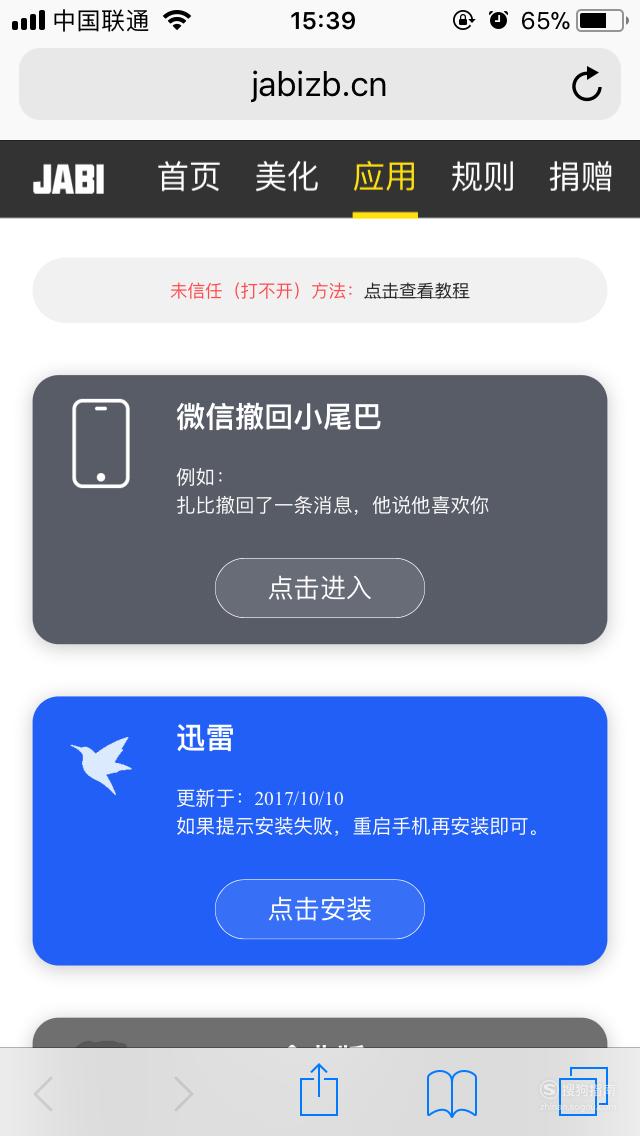
Task: Tap 点击进入 for 微信撤回小尾巴
Action: 320,588
